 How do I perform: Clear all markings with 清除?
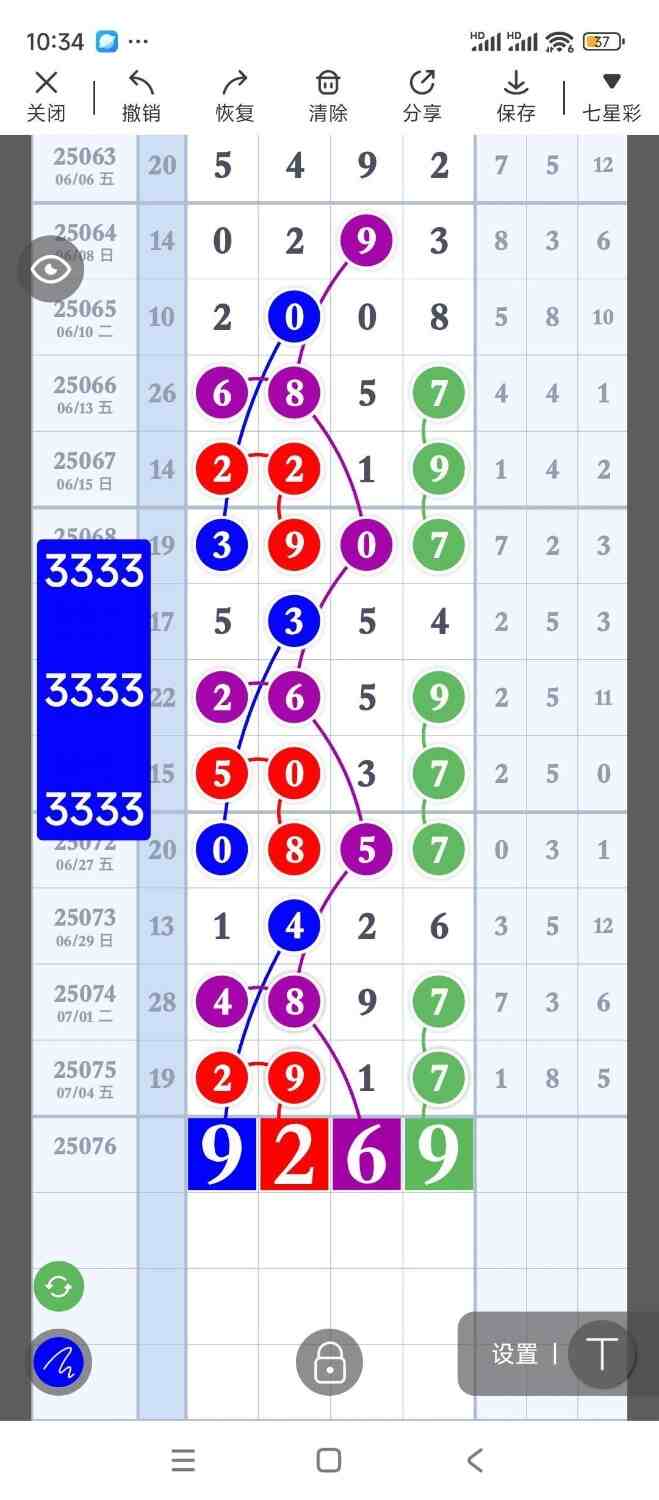[328, 96]
